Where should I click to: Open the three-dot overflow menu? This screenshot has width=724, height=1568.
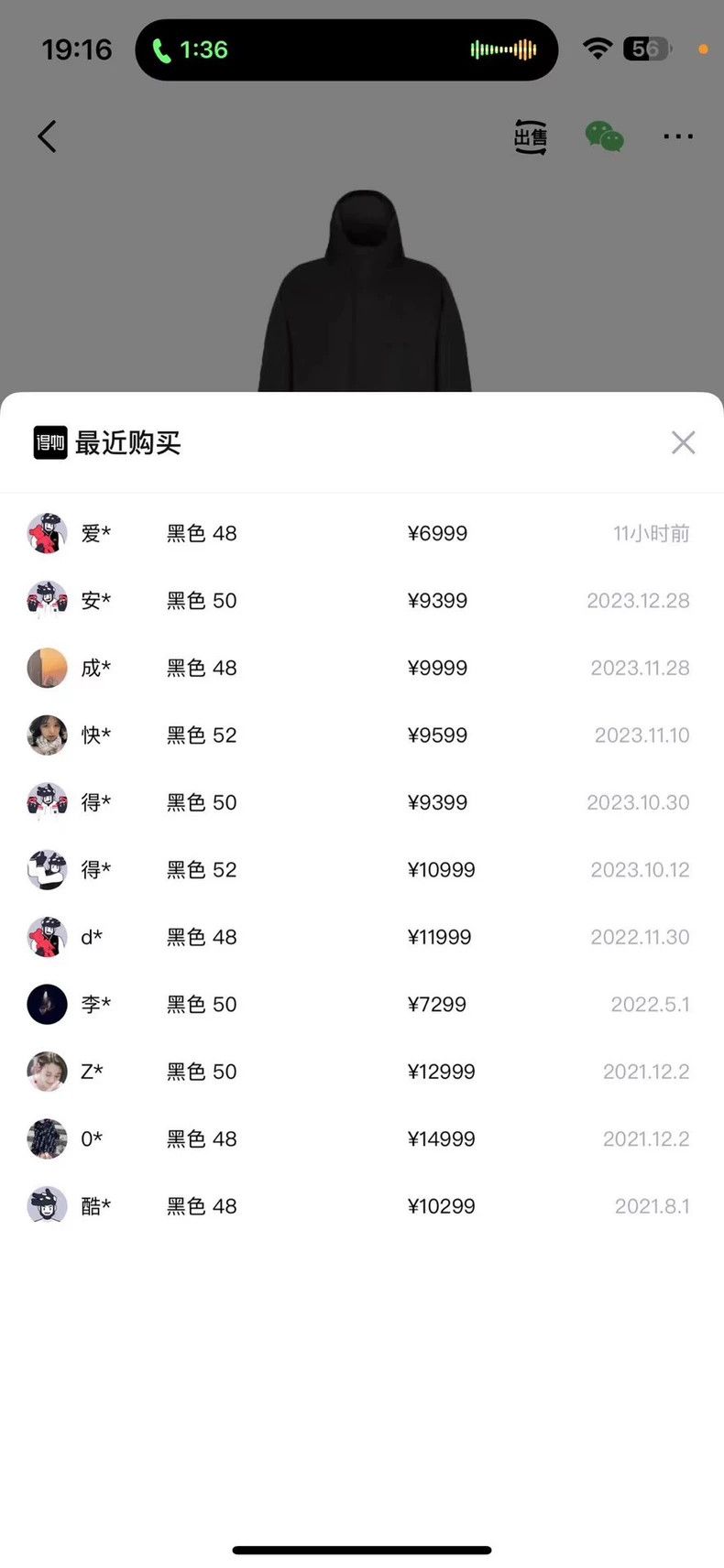pos(678,136)
